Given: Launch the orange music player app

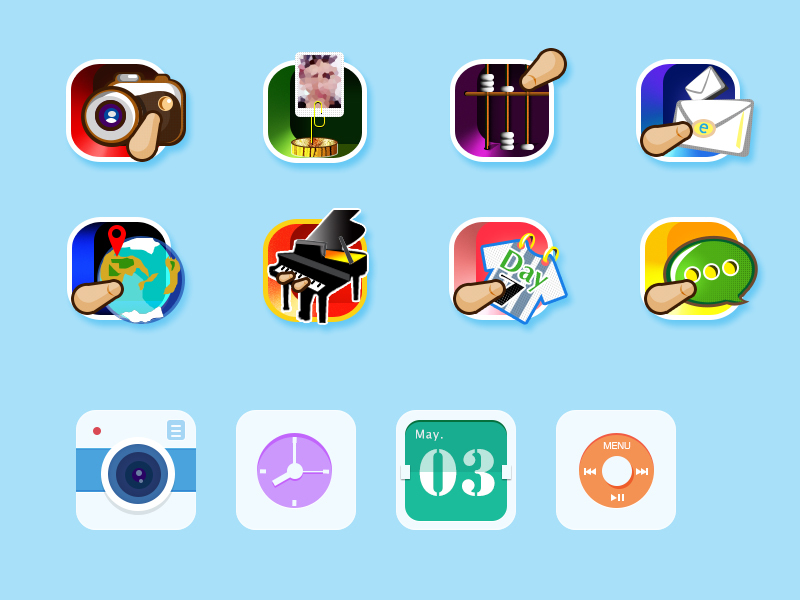Looking at the screenshot, I should (x=616, y=470).
